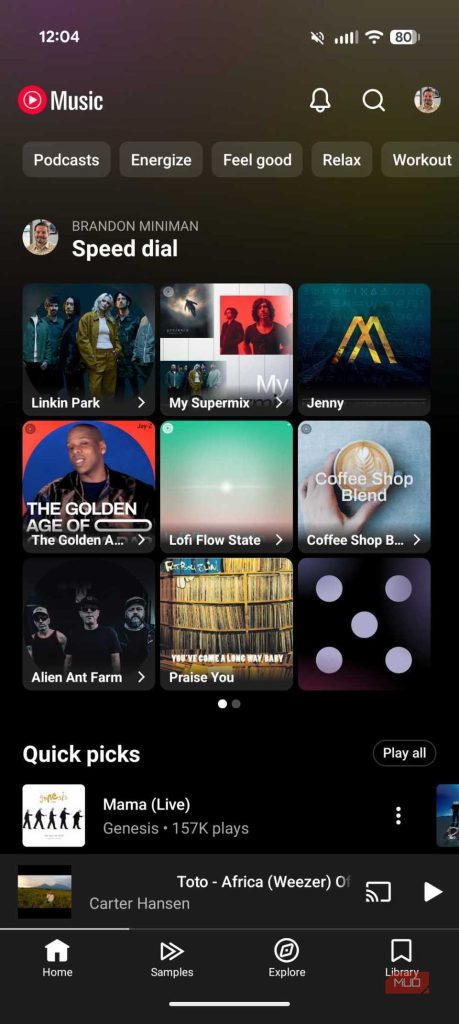
Task: Open search in YouTube Music
Action: tap(373, 100)
